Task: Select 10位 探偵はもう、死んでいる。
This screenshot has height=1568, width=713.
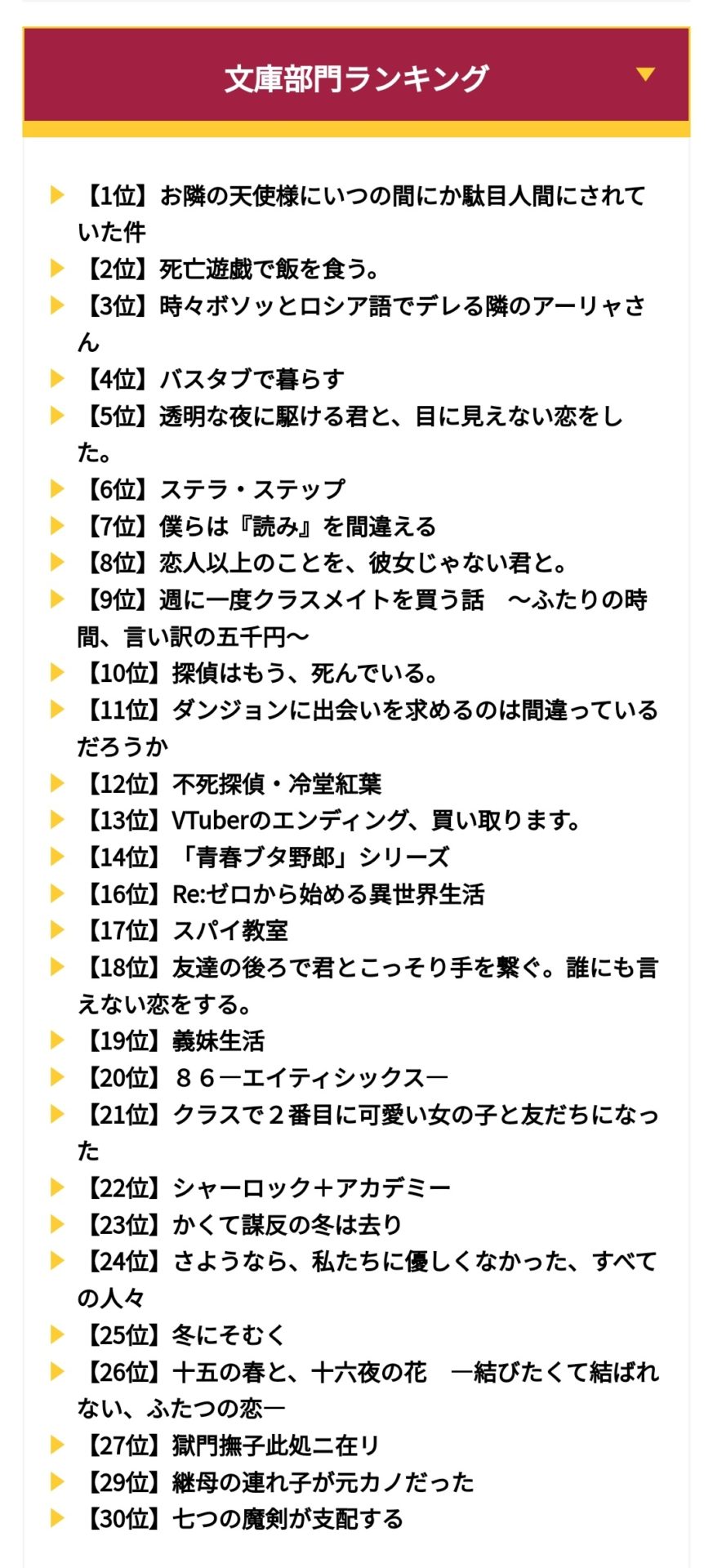Action: coord(261,674)
